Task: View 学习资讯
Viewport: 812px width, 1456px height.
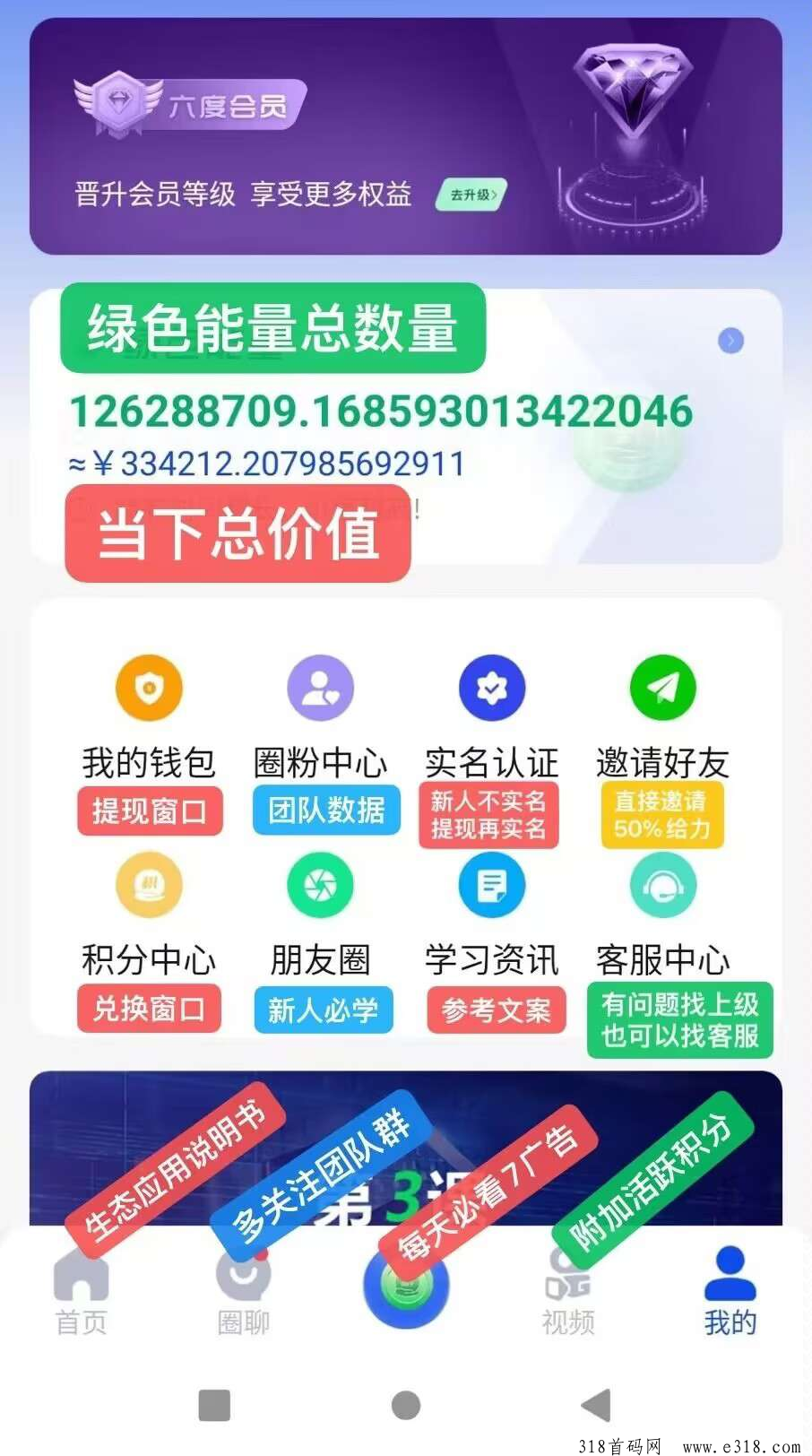Action: tap(491, 914)
